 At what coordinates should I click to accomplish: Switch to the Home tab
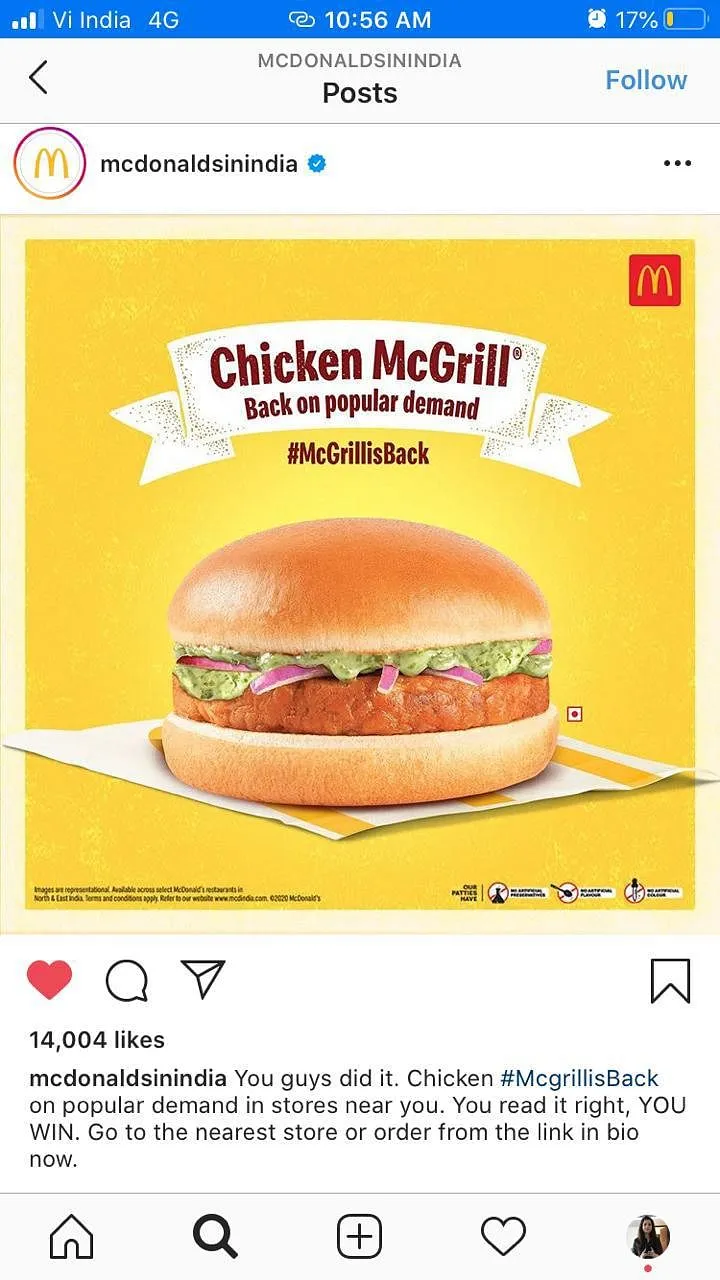click(72, 1237)
